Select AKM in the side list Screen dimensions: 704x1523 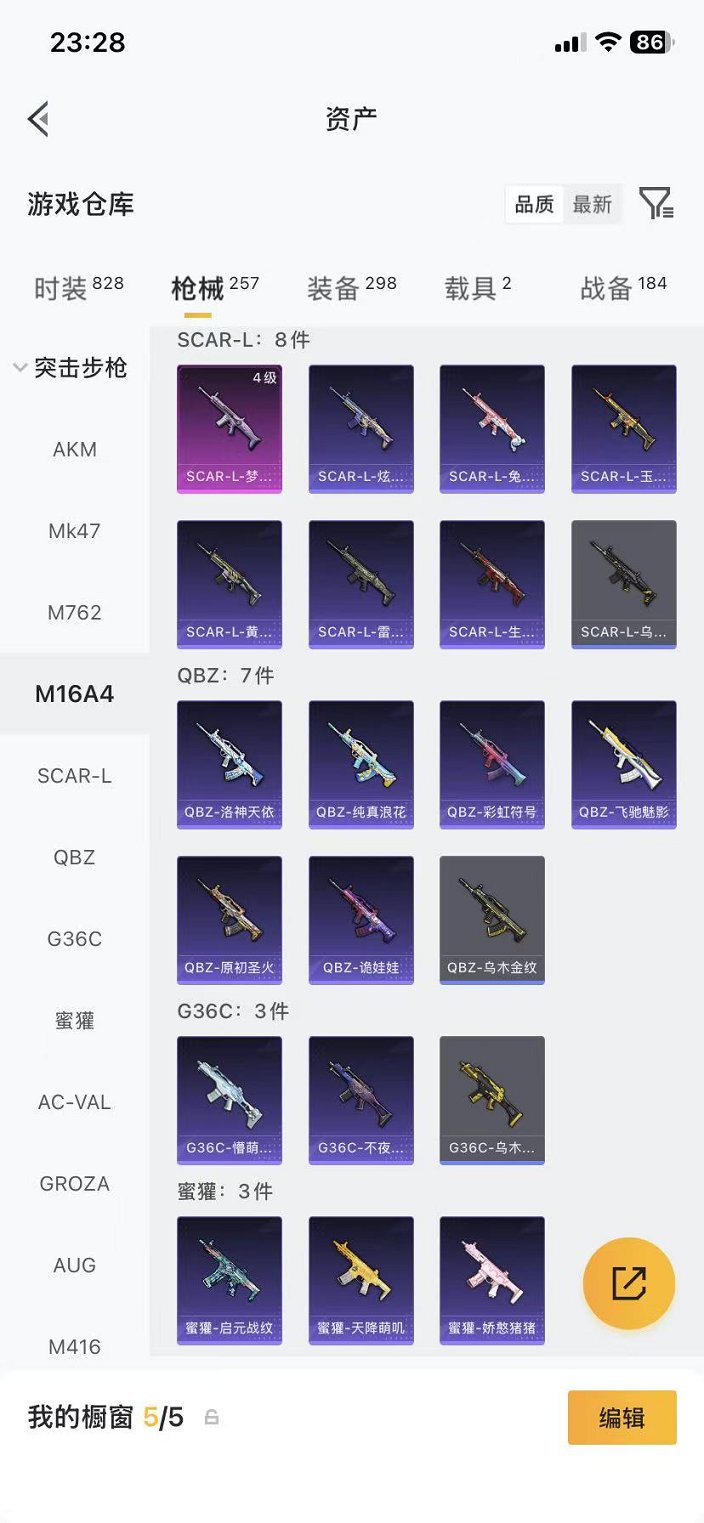(x=75, y=449)
